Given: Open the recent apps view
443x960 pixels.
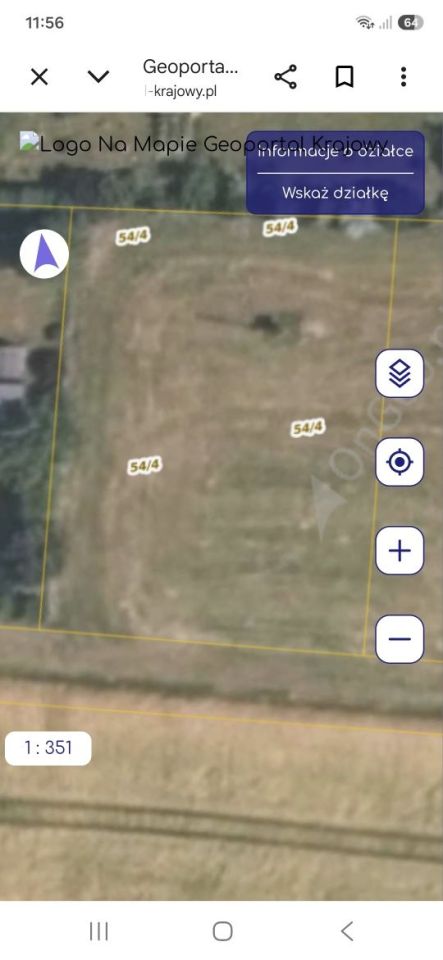Looking at the screenshot, I should coord(99,931).
